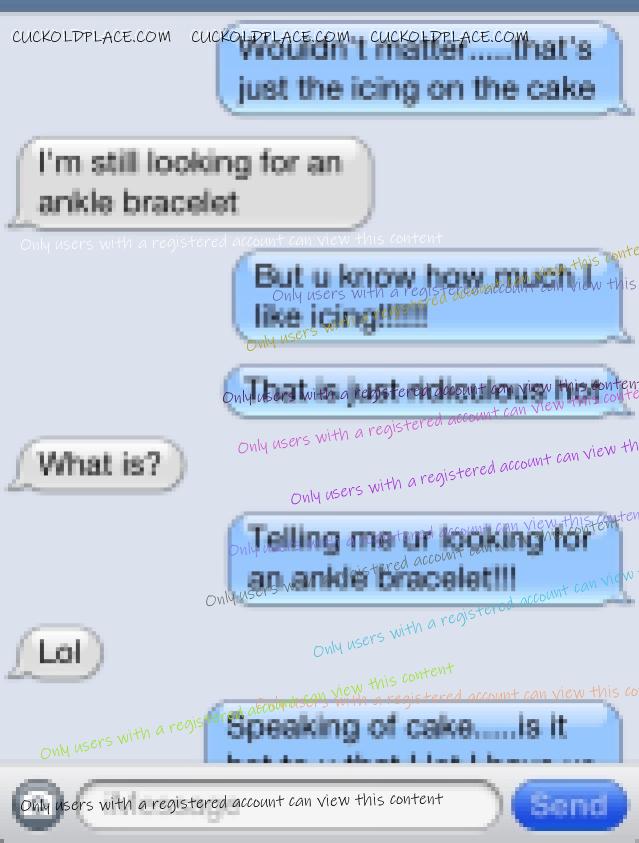Viewport: 639px width, 843px height.
Task: Tap the Send button
Action: 569,805
